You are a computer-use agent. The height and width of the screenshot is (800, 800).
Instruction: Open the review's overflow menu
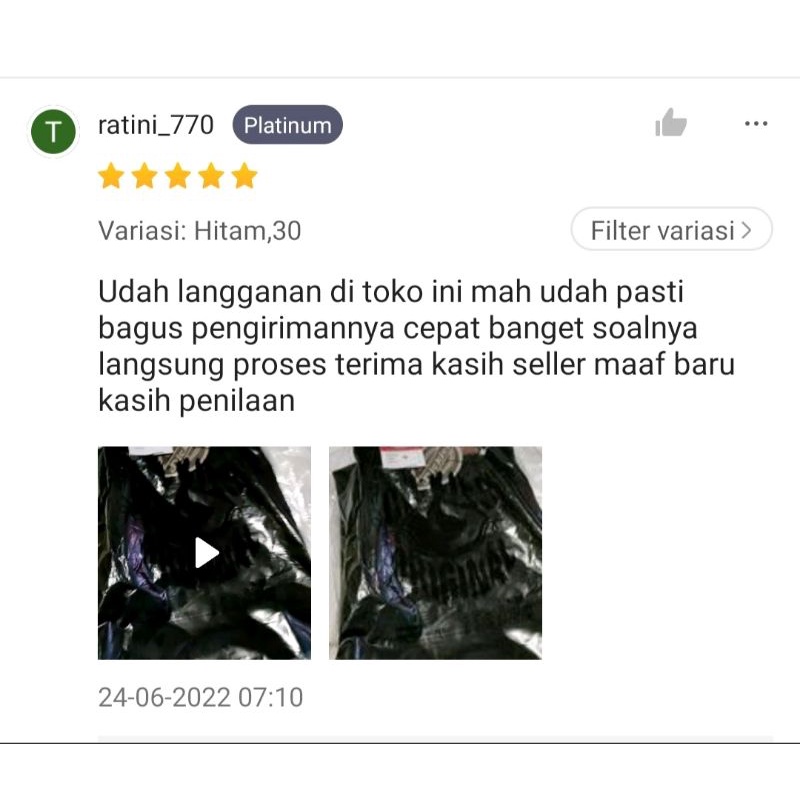pyautogui.click(x=756, y=124)
